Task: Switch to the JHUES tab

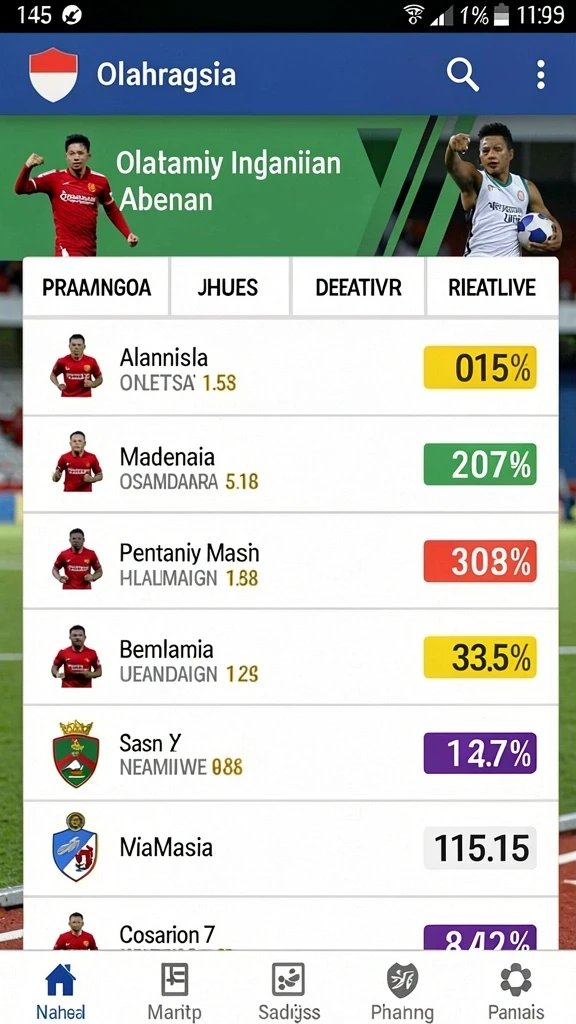Action: tap(227, 287)
